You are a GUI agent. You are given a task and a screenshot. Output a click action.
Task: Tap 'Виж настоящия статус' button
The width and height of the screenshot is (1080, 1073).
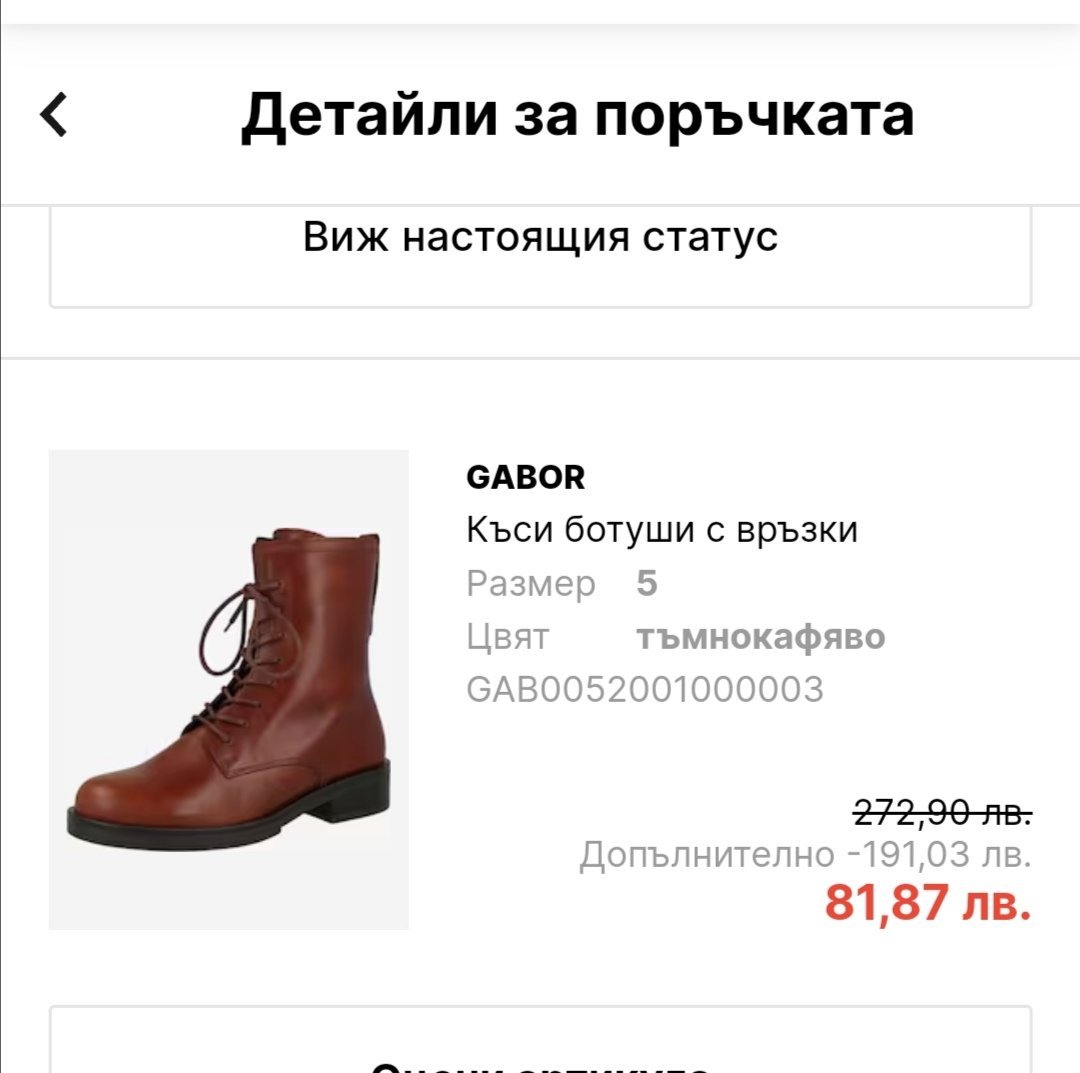point(540,239)
